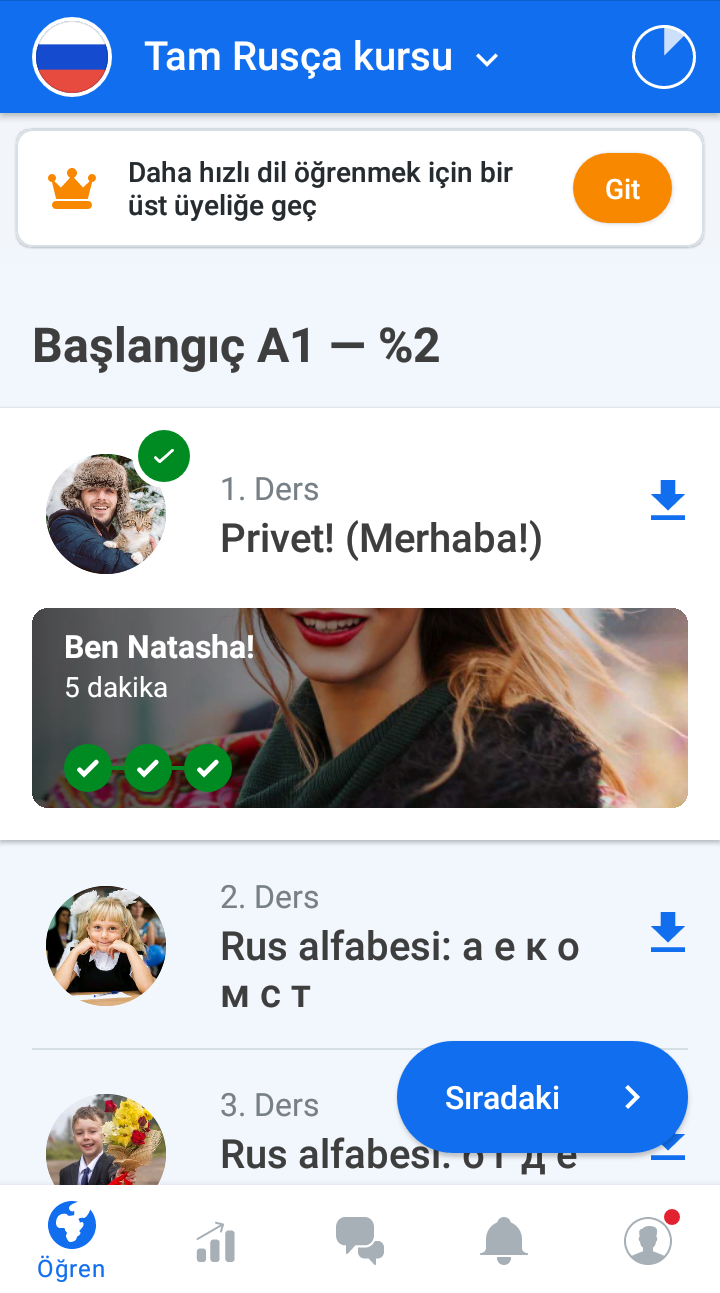Open the chat conversations tab
Image resolution: width=720 pixels, height=1293 pixels.
(x=360, y=1240)
